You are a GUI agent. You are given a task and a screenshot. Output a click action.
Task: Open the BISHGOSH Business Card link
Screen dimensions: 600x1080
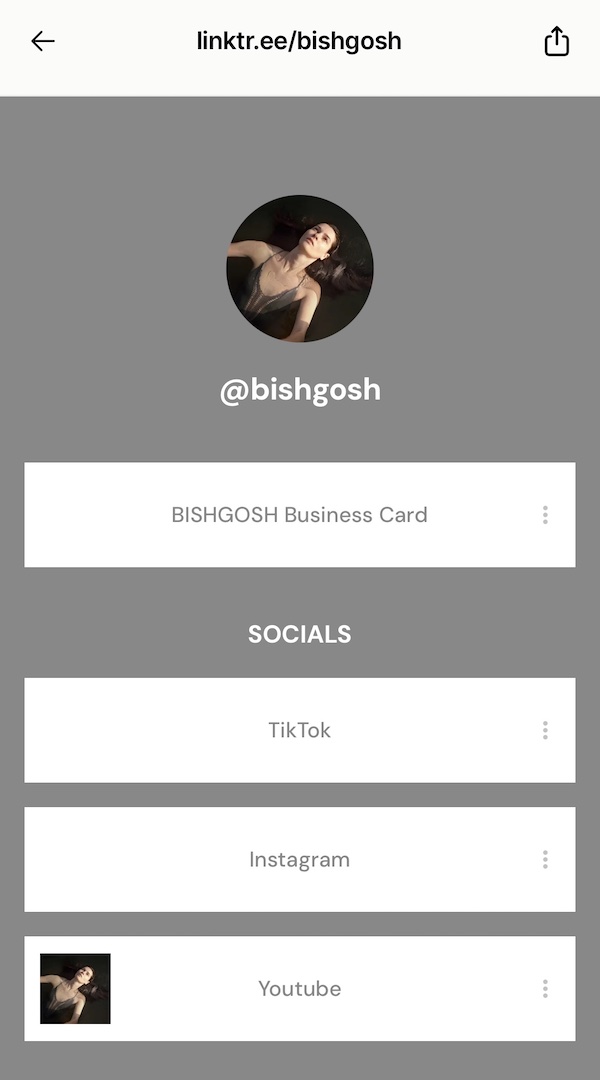(299, 515)
